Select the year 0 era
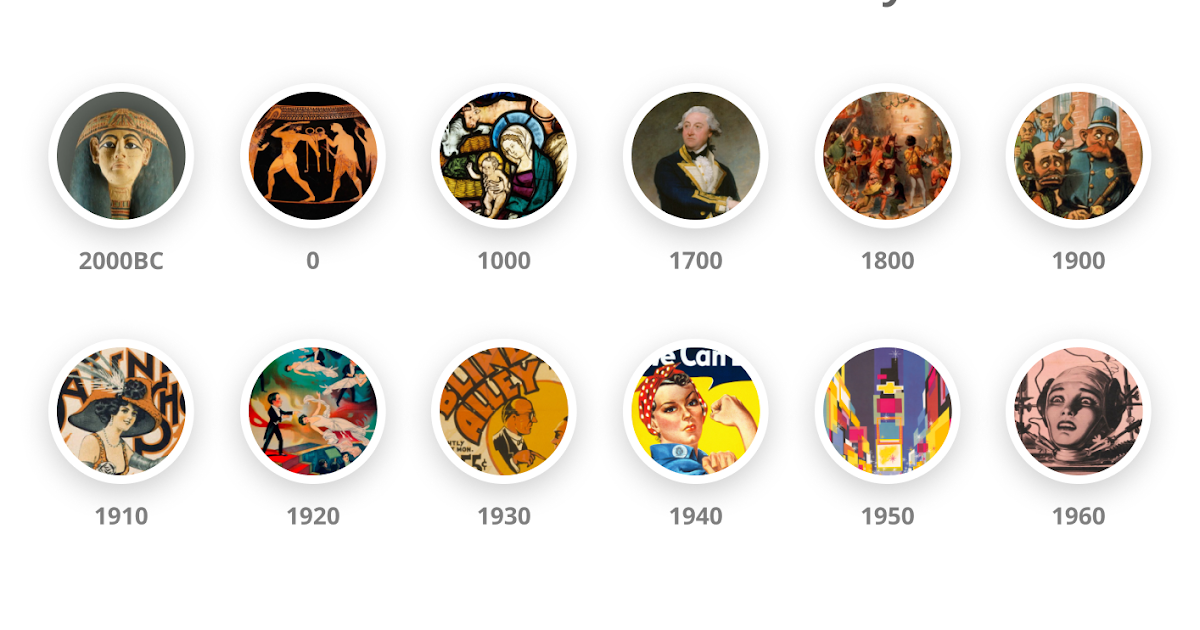Viewport: 1200px width, 630px height. (313, 156)
